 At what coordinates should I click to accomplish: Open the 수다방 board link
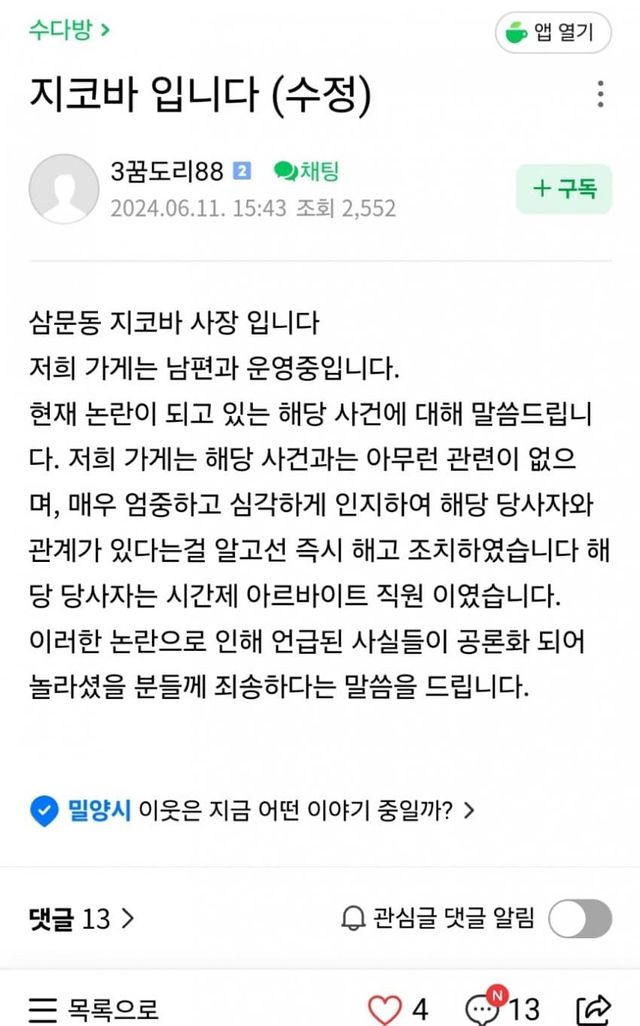point(68,30)
